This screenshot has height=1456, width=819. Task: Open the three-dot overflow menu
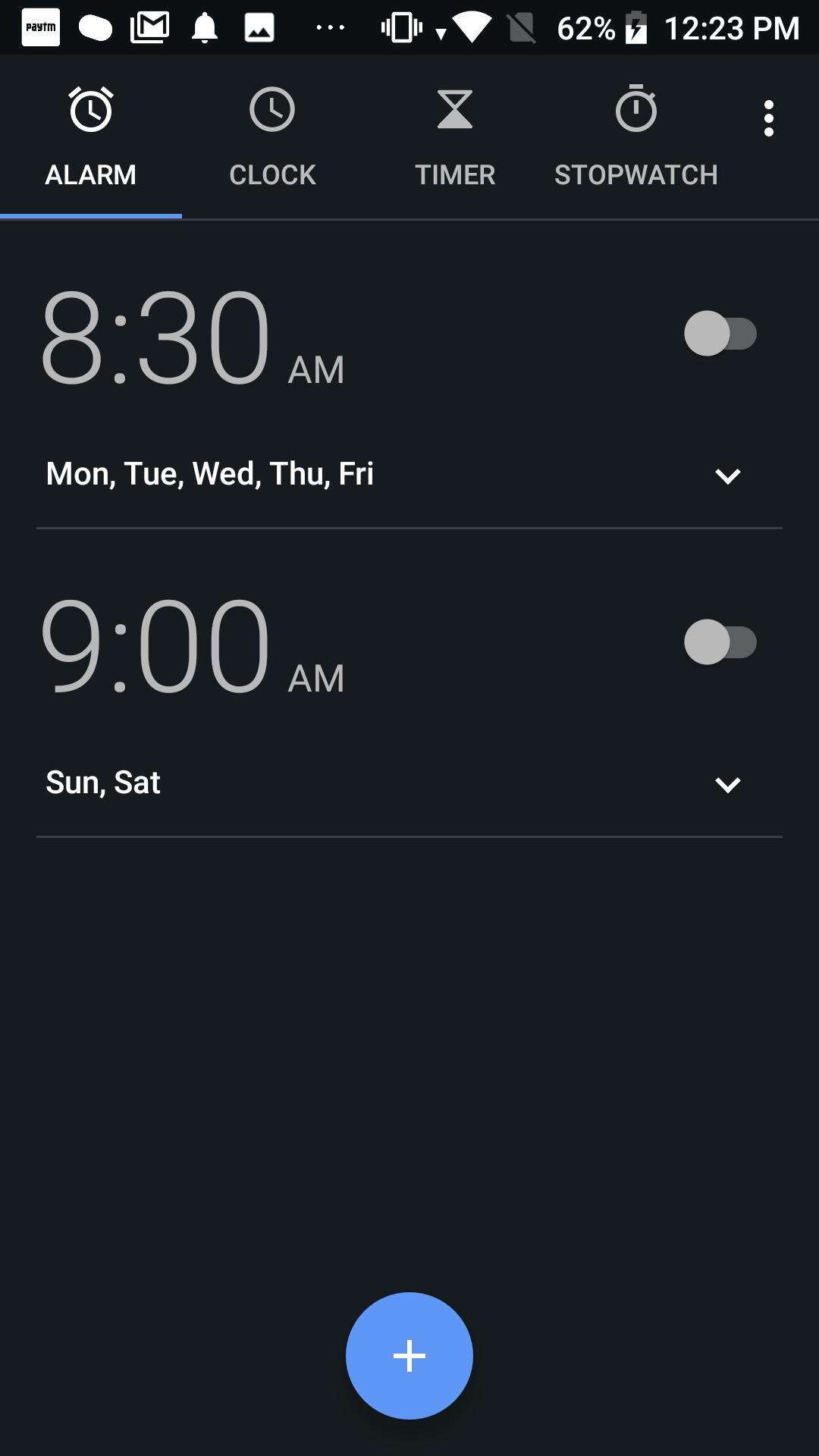[x=769, y=116]
